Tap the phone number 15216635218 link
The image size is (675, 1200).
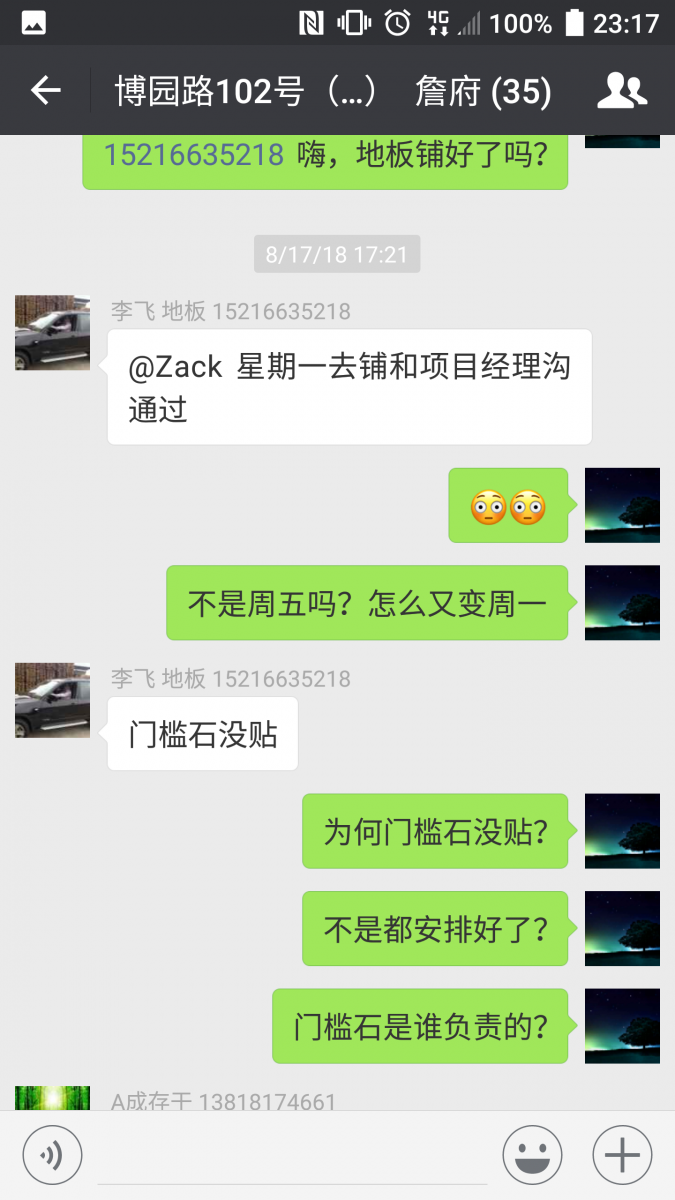(193, 155)
